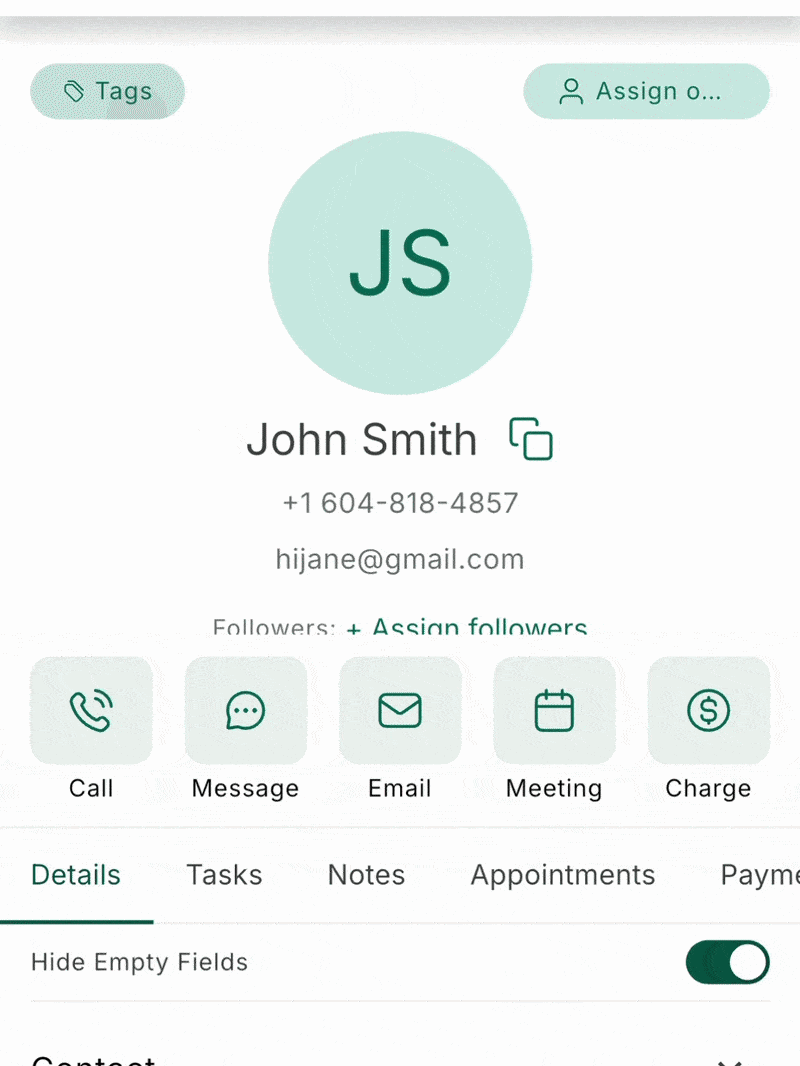Tap the Assign owner button
This screenshot has width=800, height=1066.
point(646,92)
